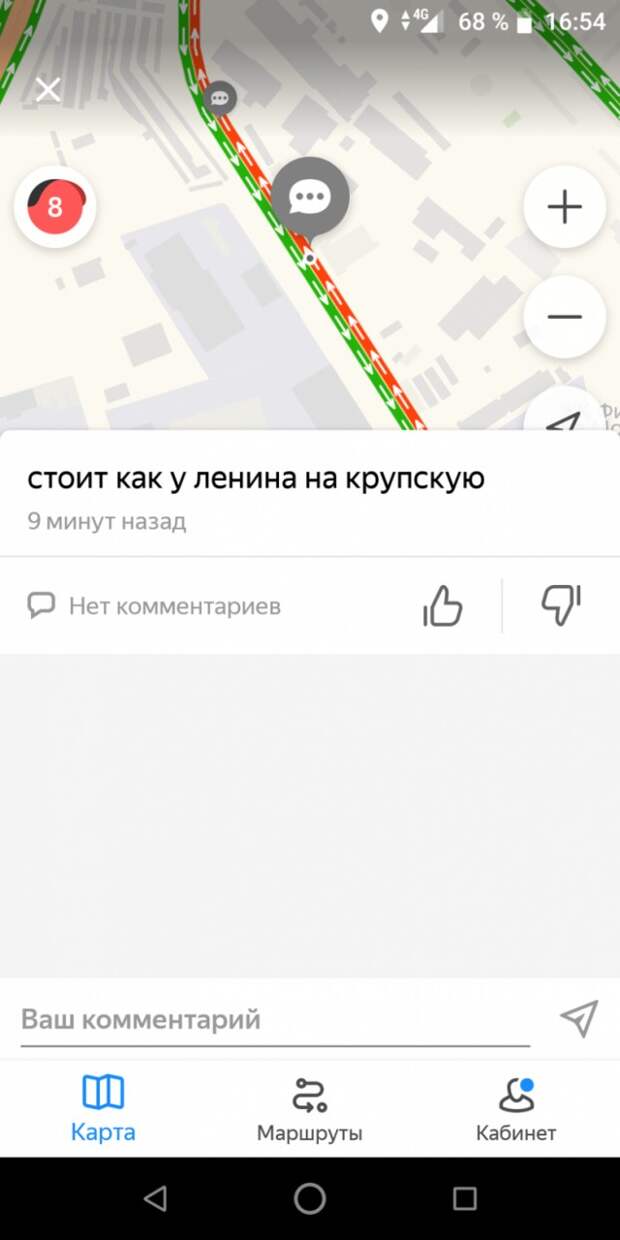Switch to the Маршруты tab
This screenshot has width=620, height=1240.
point(310,1108)
